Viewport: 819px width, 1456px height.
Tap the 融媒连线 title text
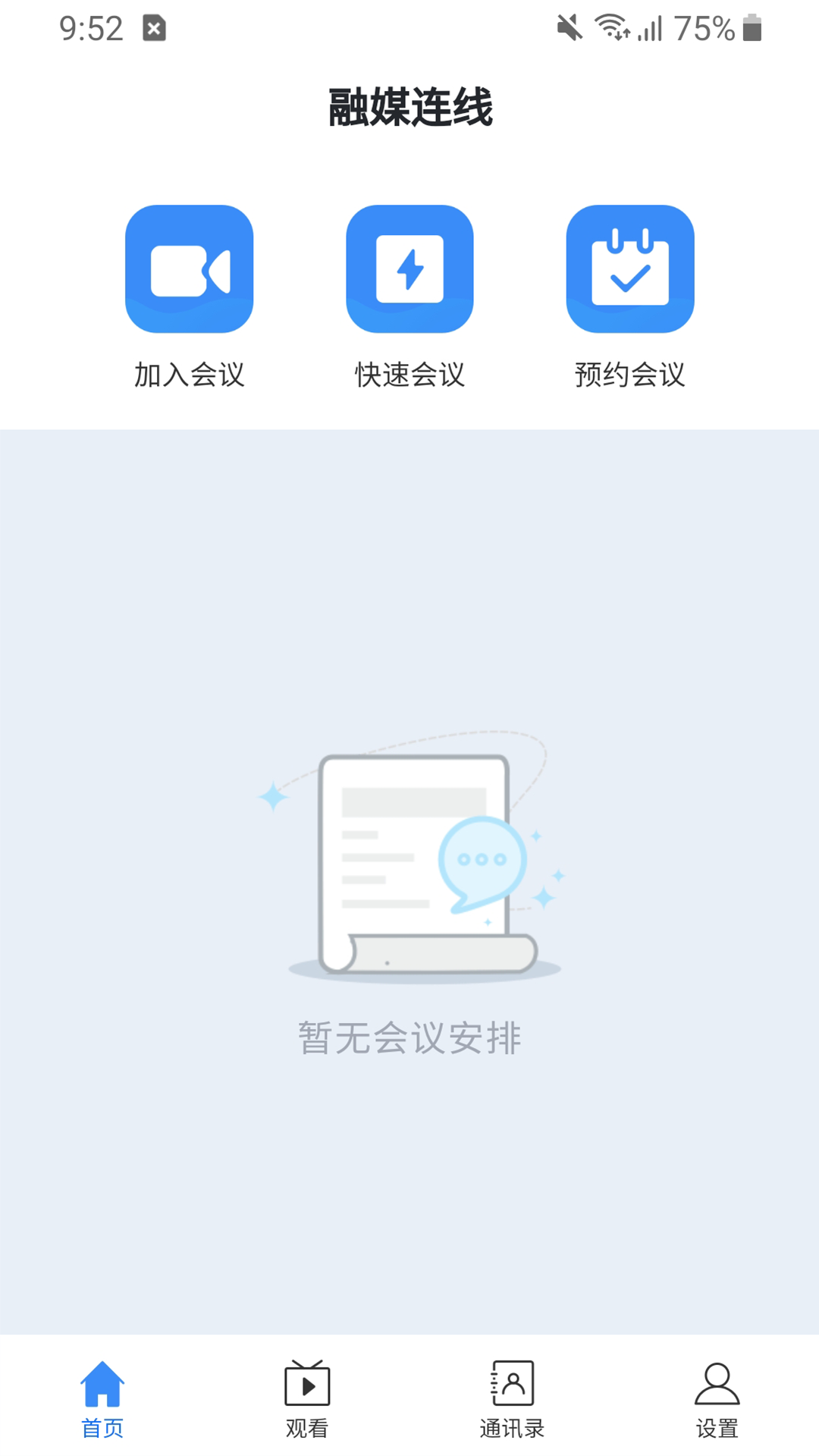(409, 108)
